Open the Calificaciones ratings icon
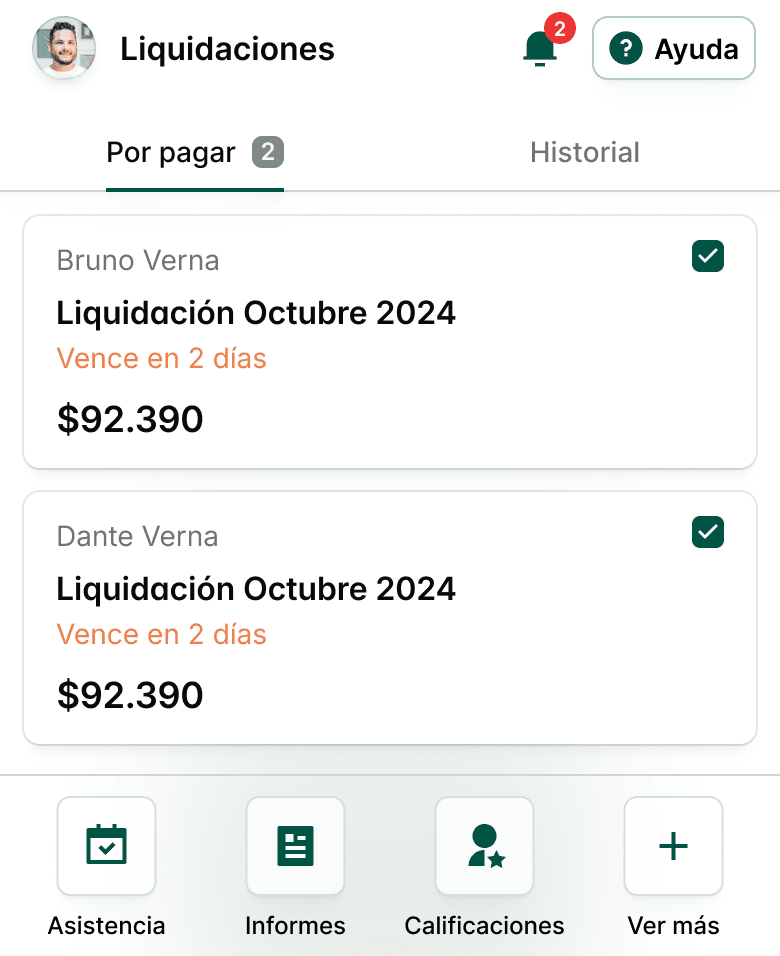The height and width of the screenshot is (956, 780). (484, 845)
